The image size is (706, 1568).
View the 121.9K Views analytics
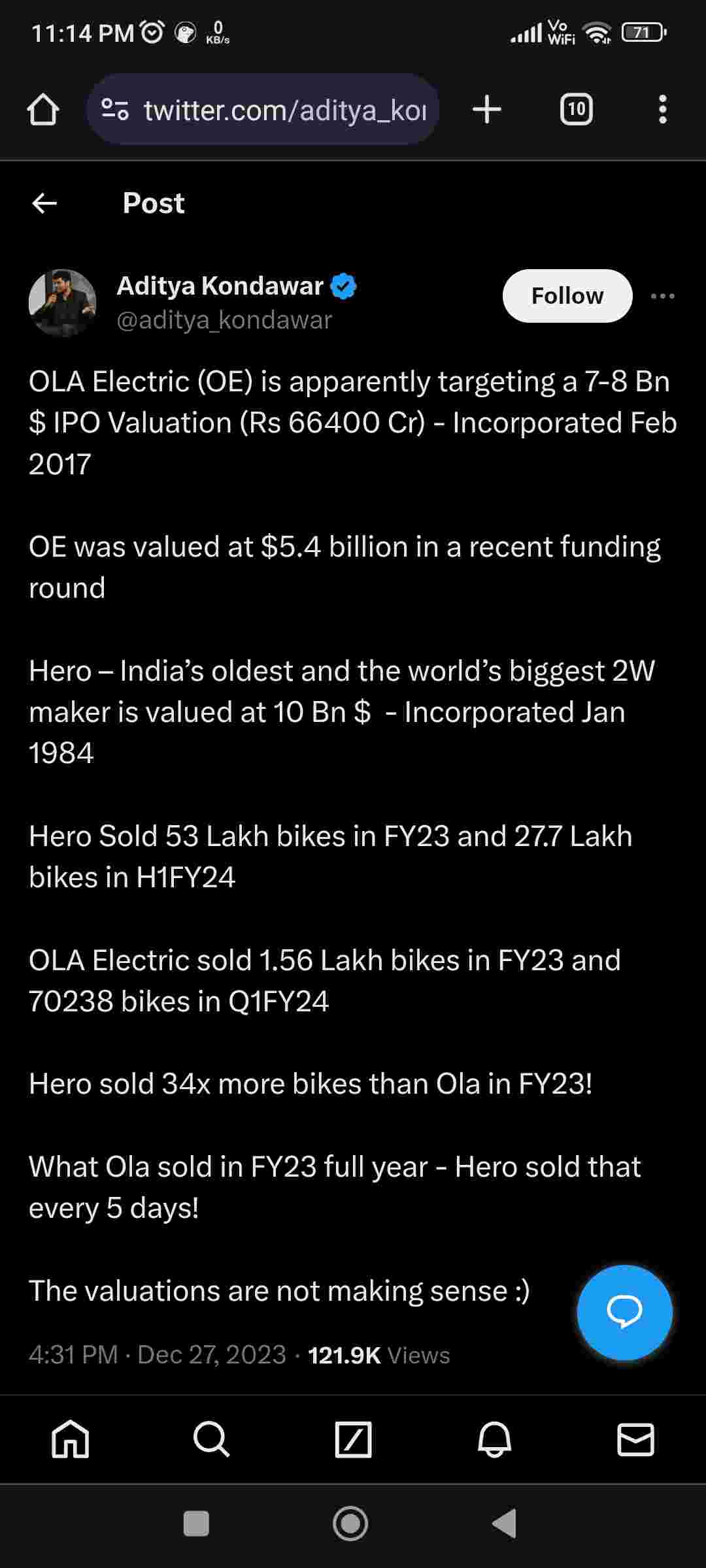378,1355
